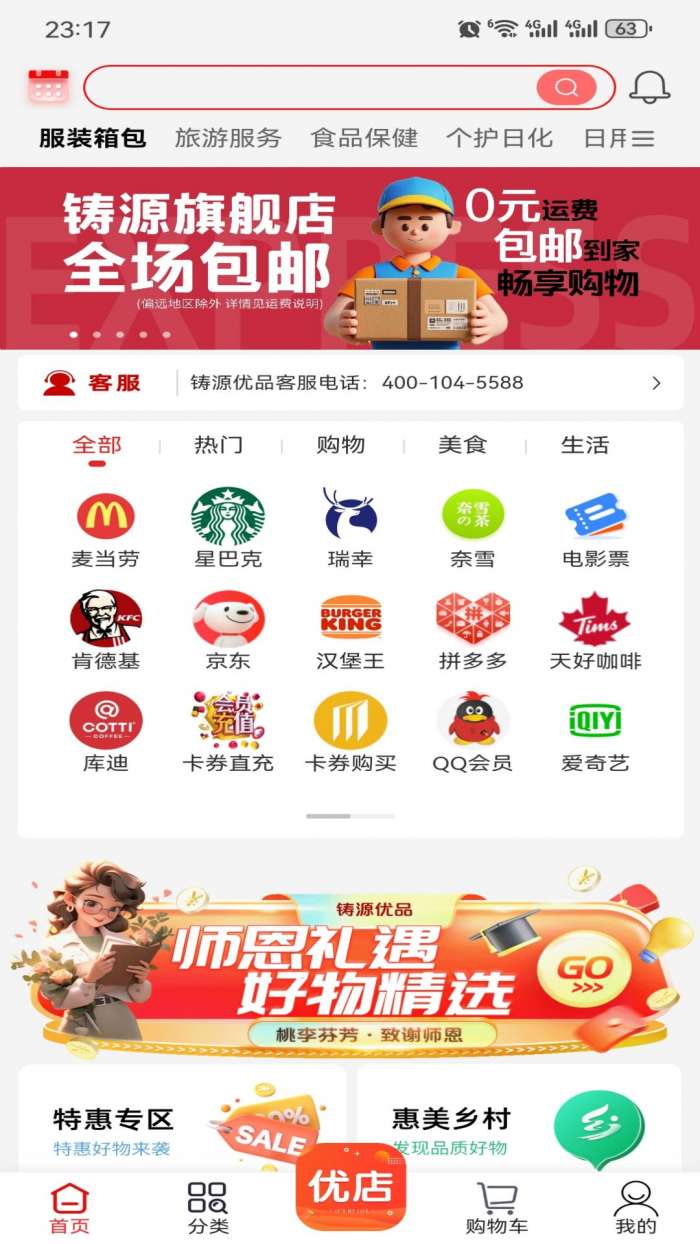Select the 美食 filter tab

(x=462, y=445)
